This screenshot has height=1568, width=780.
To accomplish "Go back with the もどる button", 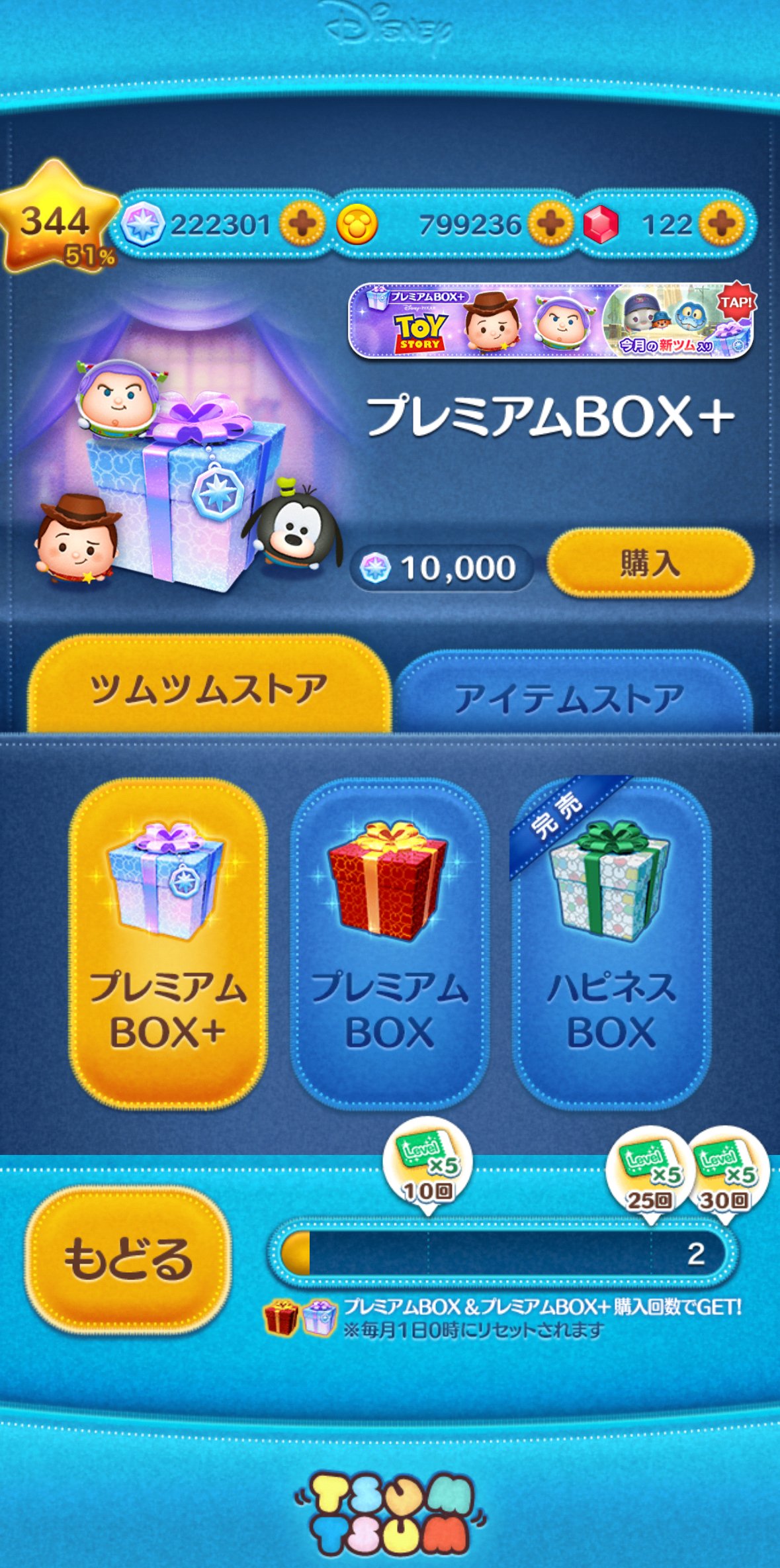I will 128,1258.
